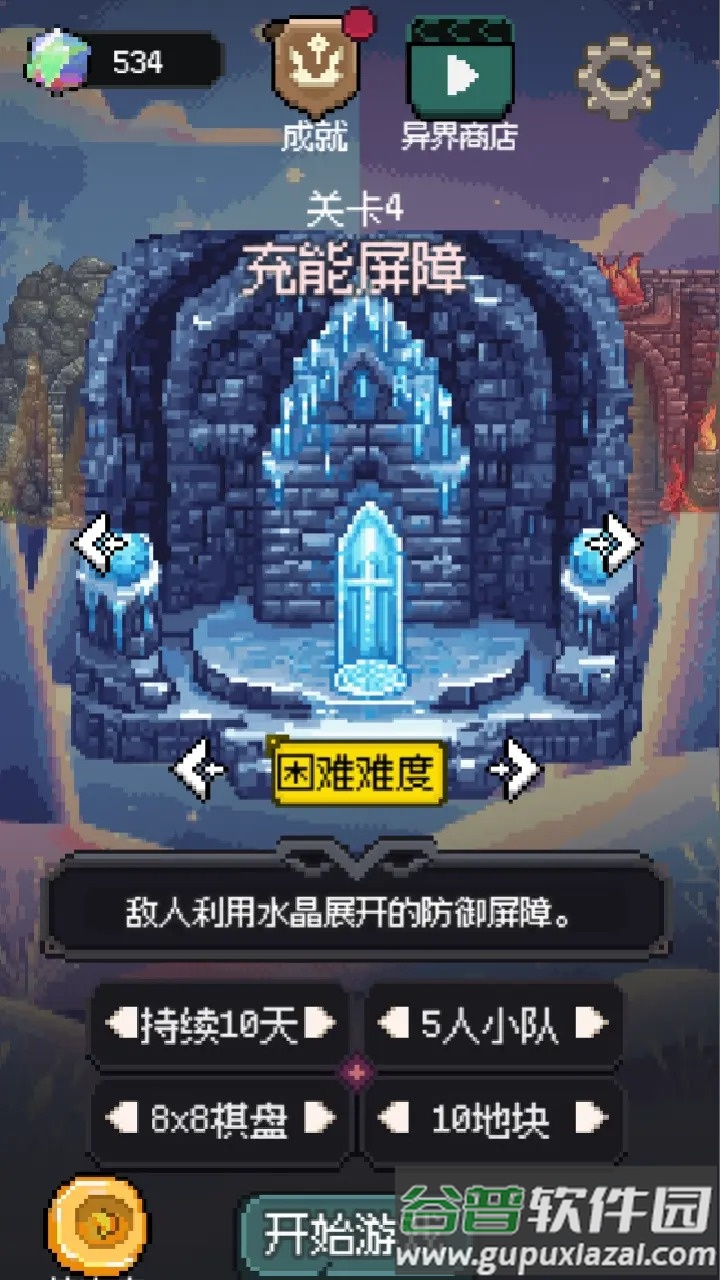Screen dimensions: 720x1280
Task: Open the gold coin button
Action: click(97, 1226)
